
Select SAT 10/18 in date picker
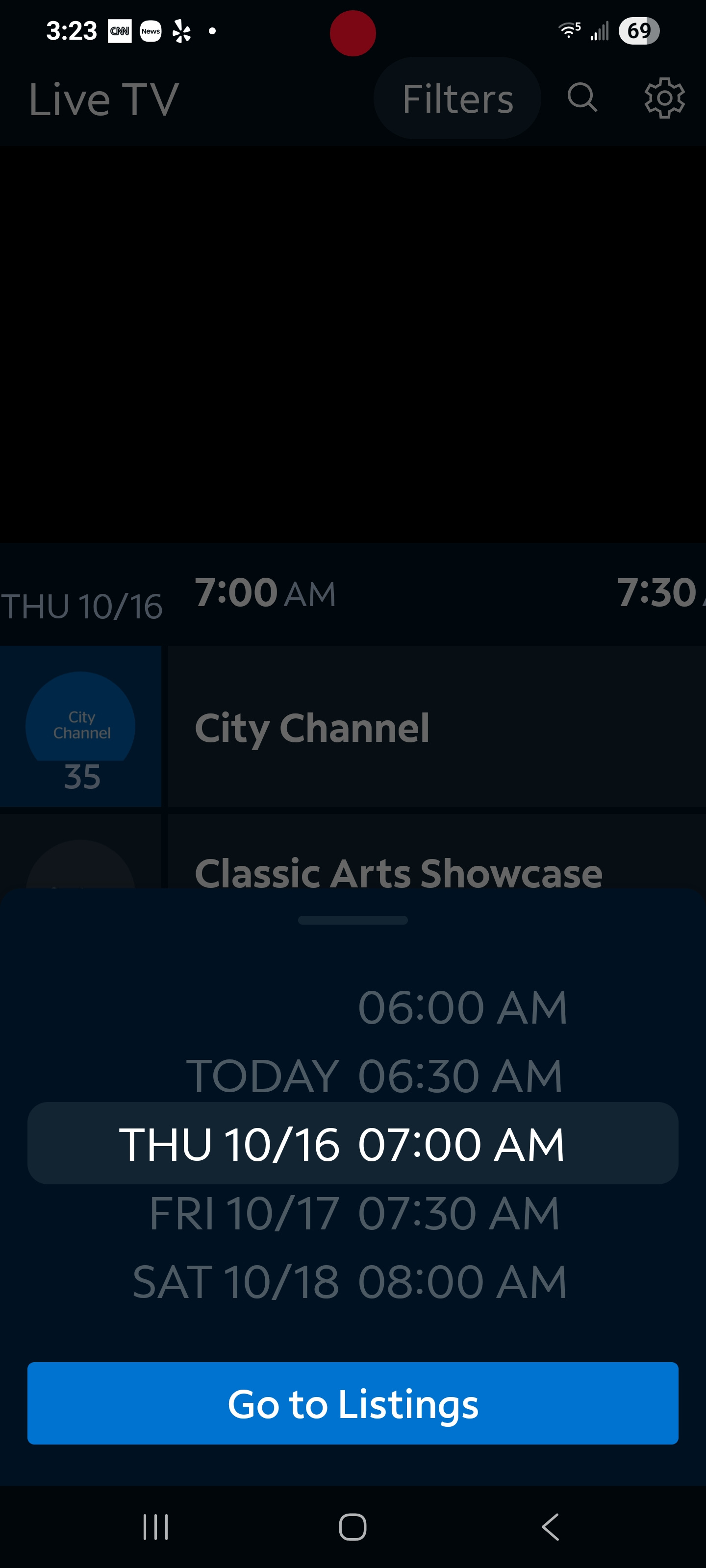pyautogui.click(x=236, y=1282)
